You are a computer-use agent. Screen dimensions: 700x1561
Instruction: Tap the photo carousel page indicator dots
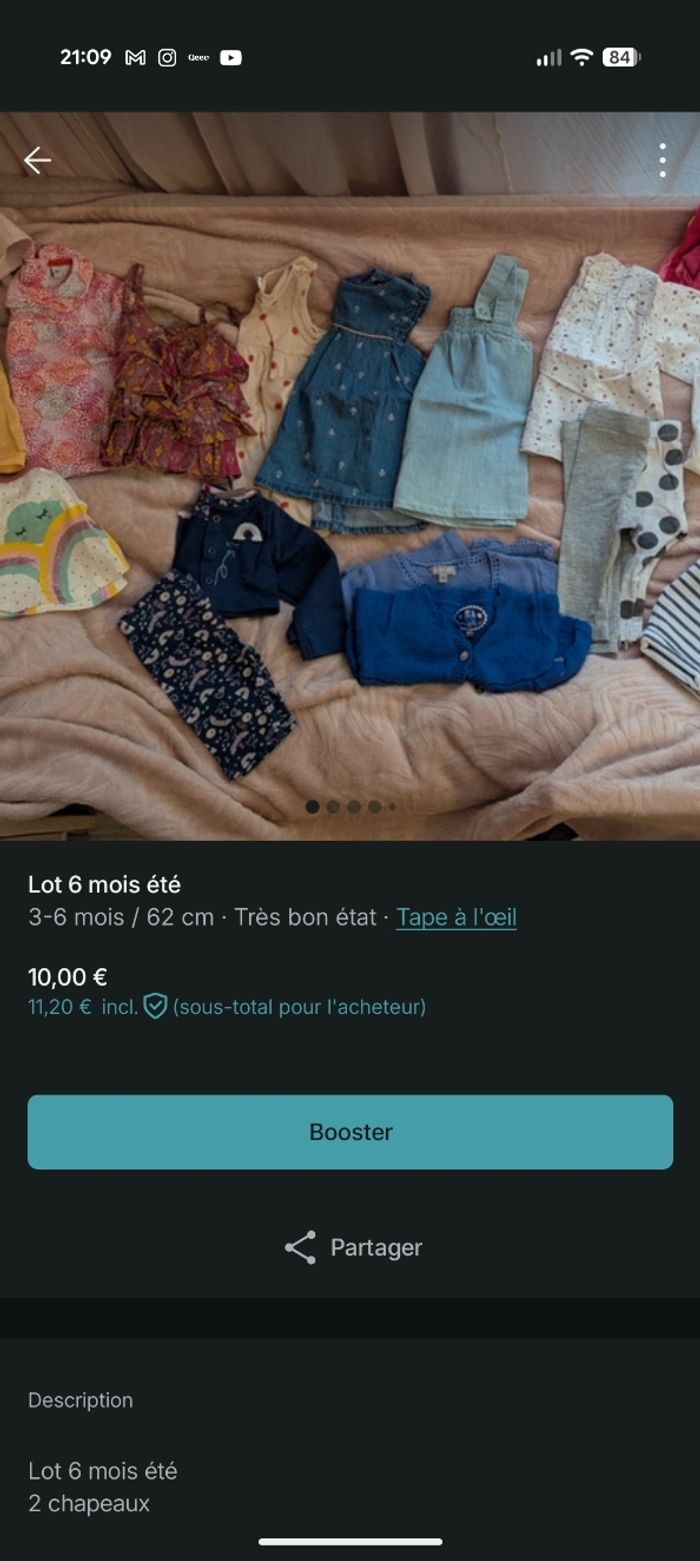tap(350, 806)
